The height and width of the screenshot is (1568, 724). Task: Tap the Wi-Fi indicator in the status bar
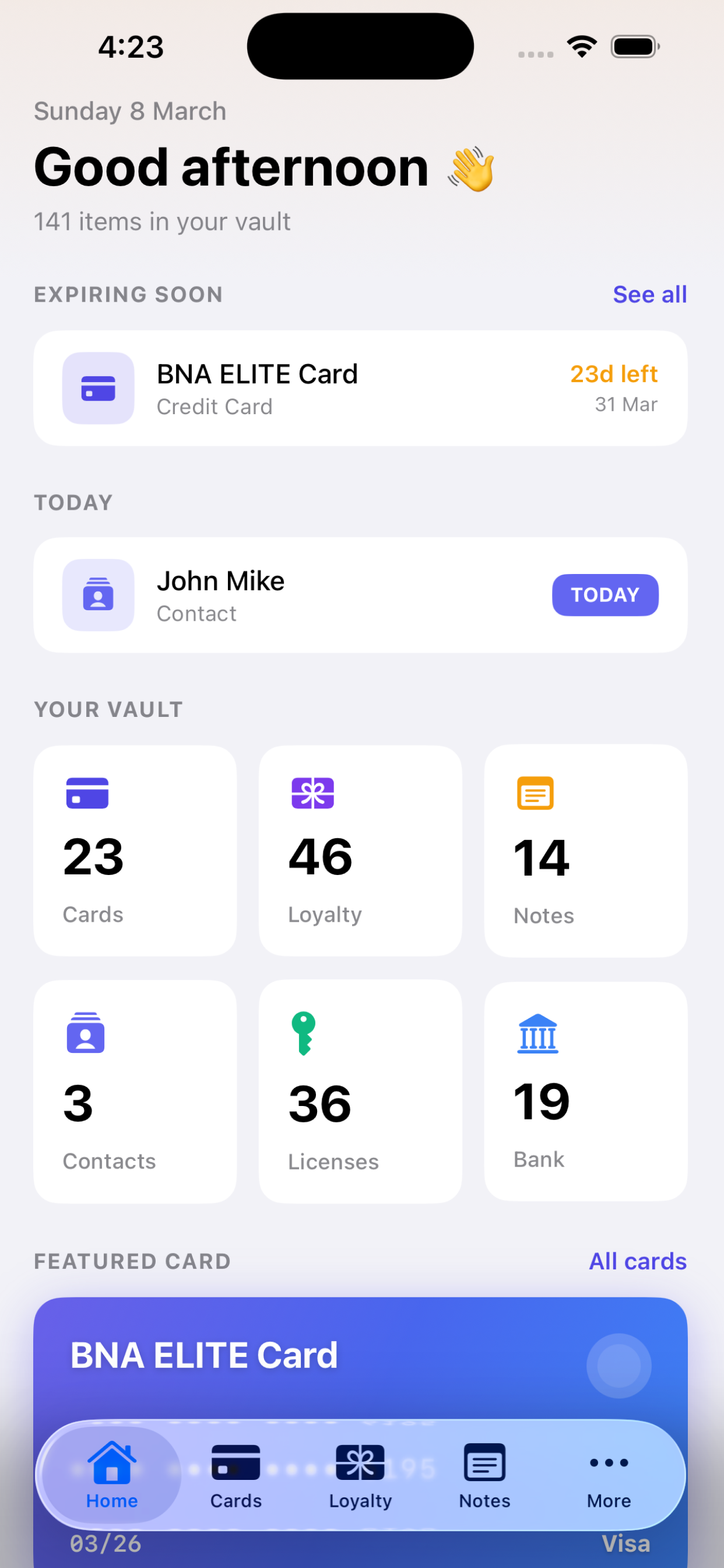581,45
